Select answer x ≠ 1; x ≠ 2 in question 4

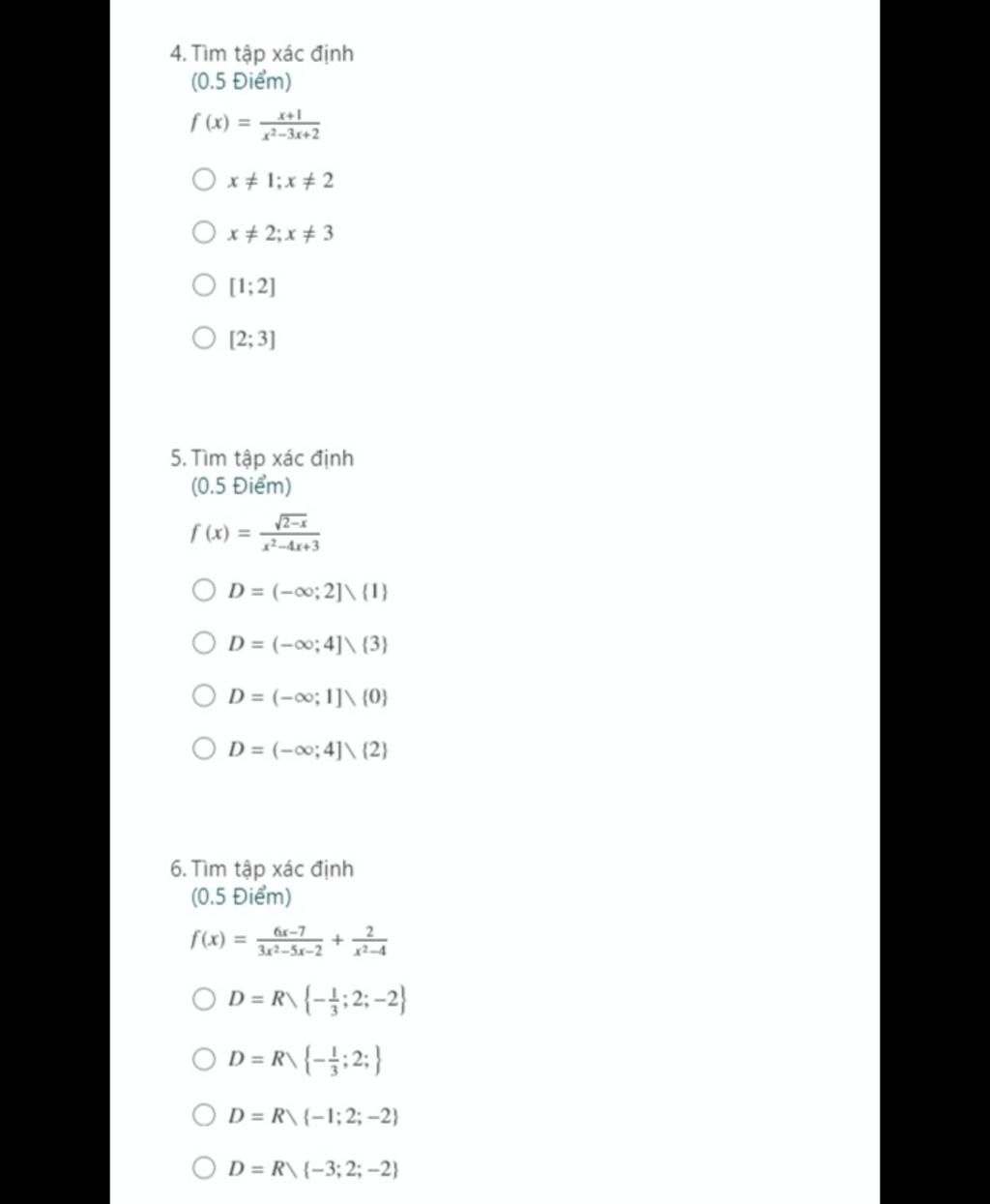[203, 180]
